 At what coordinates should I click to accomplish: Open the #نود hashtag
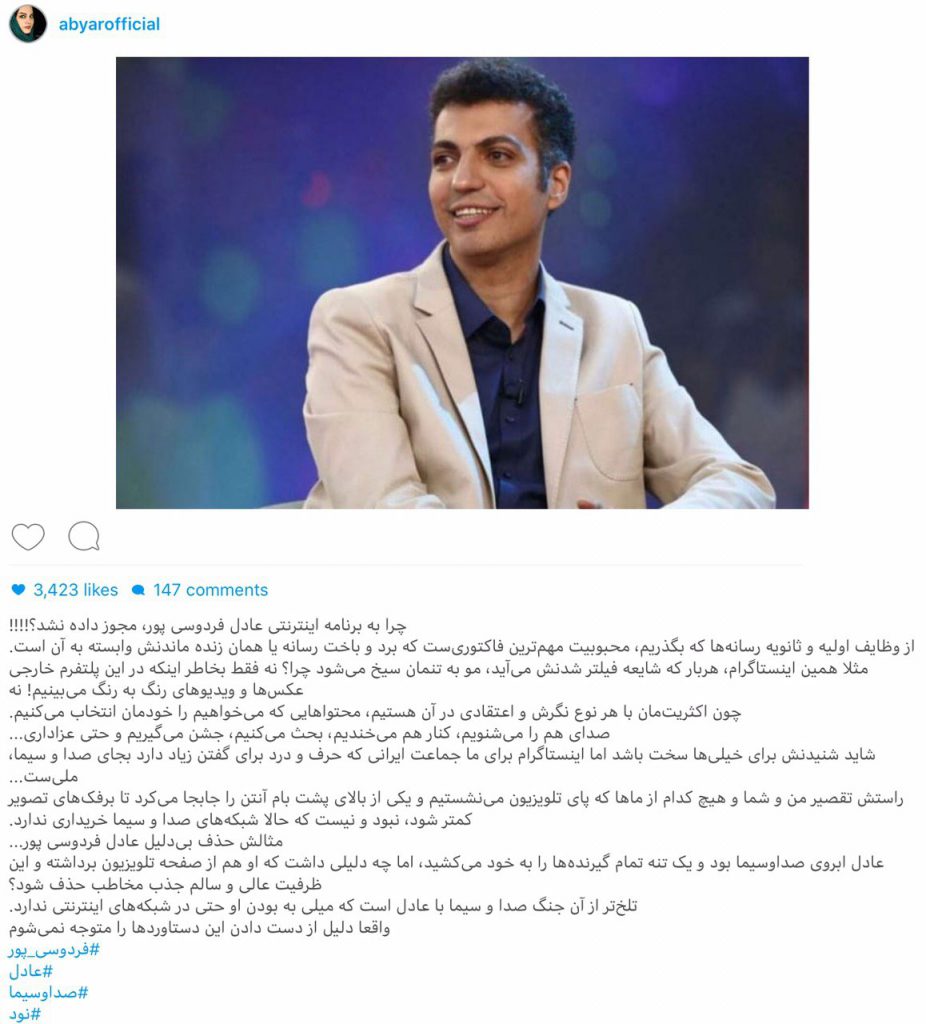coord(25,1014)
